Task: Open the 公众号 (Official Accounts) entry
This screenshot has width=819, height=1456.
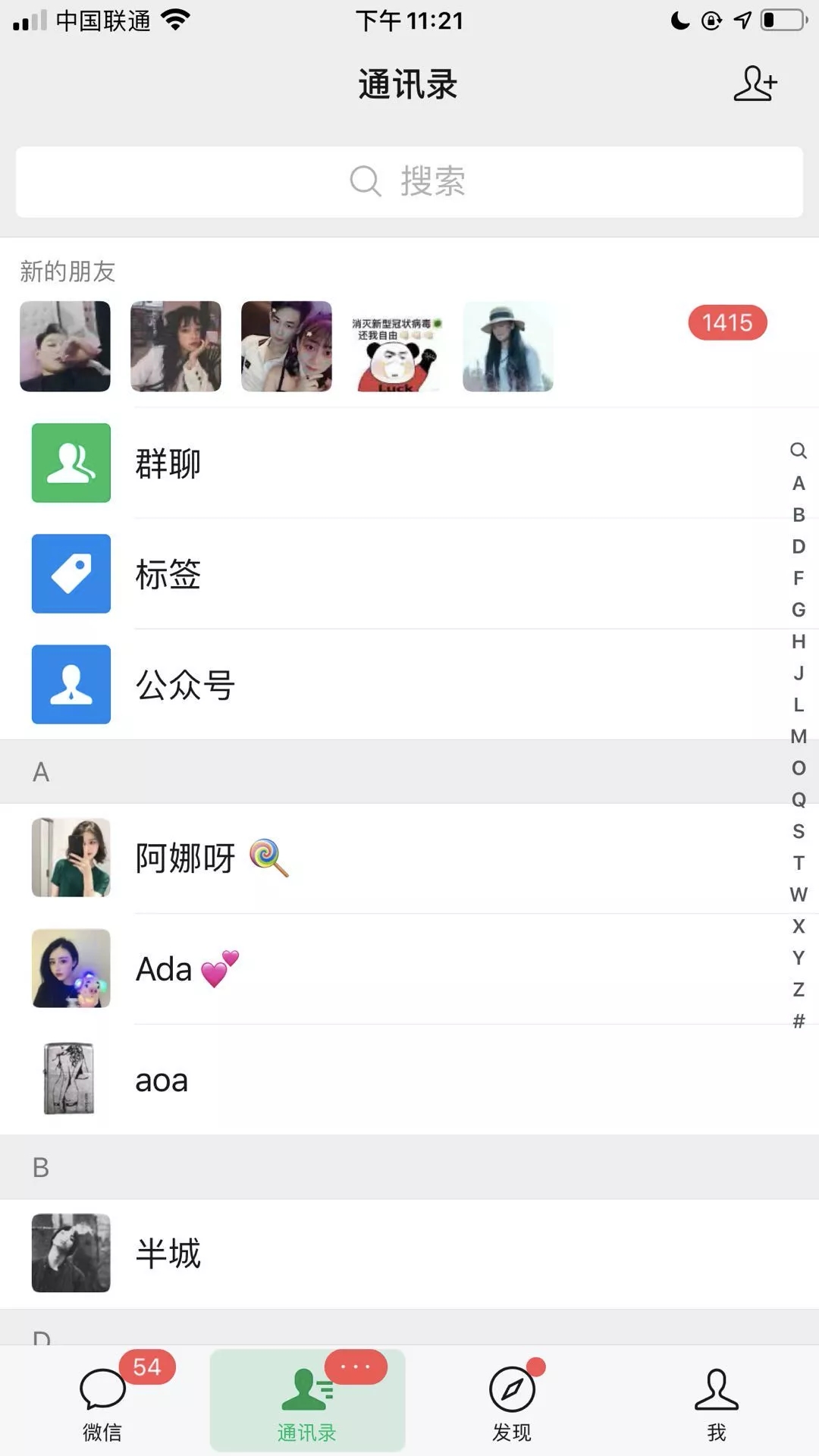Action: (x=227, y=684)
